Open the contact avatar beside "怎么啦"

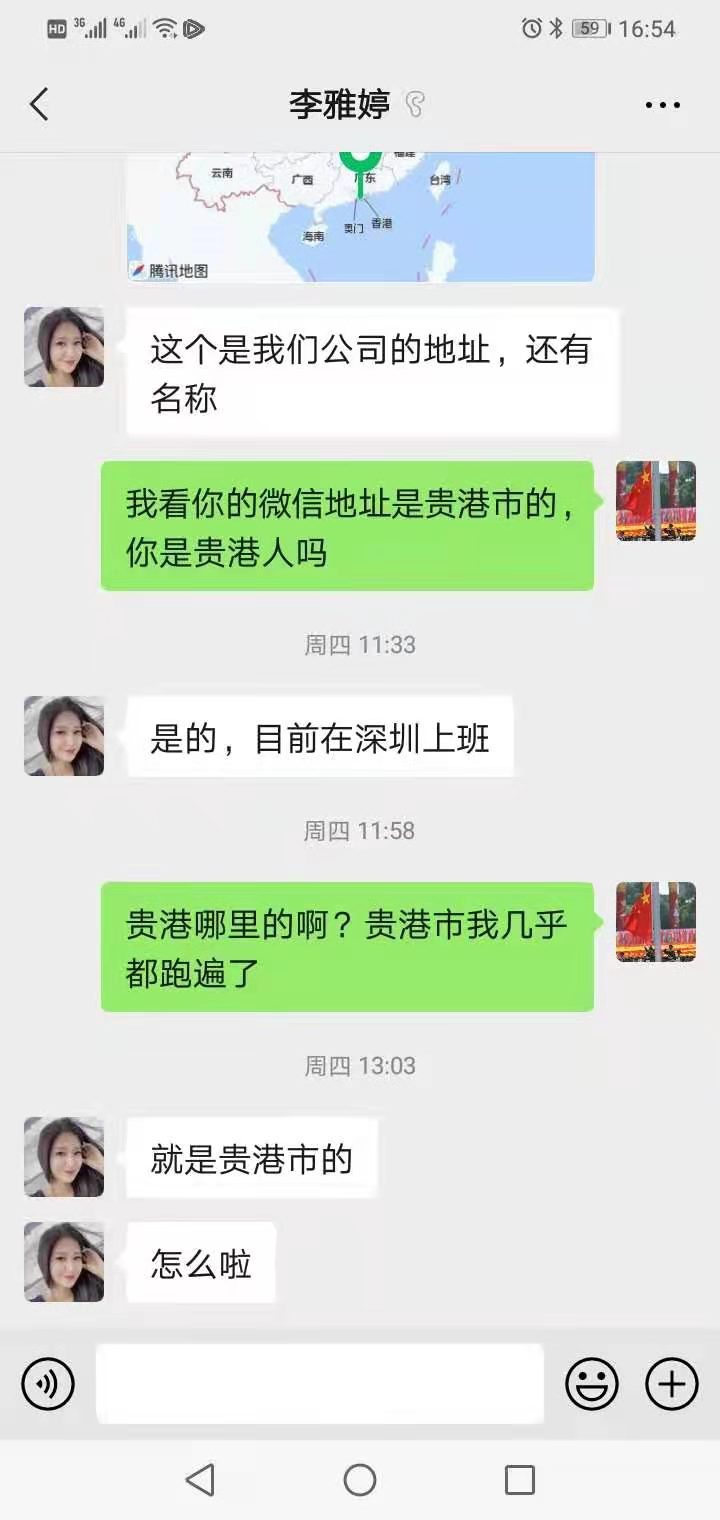click(x=64, y=1262)
